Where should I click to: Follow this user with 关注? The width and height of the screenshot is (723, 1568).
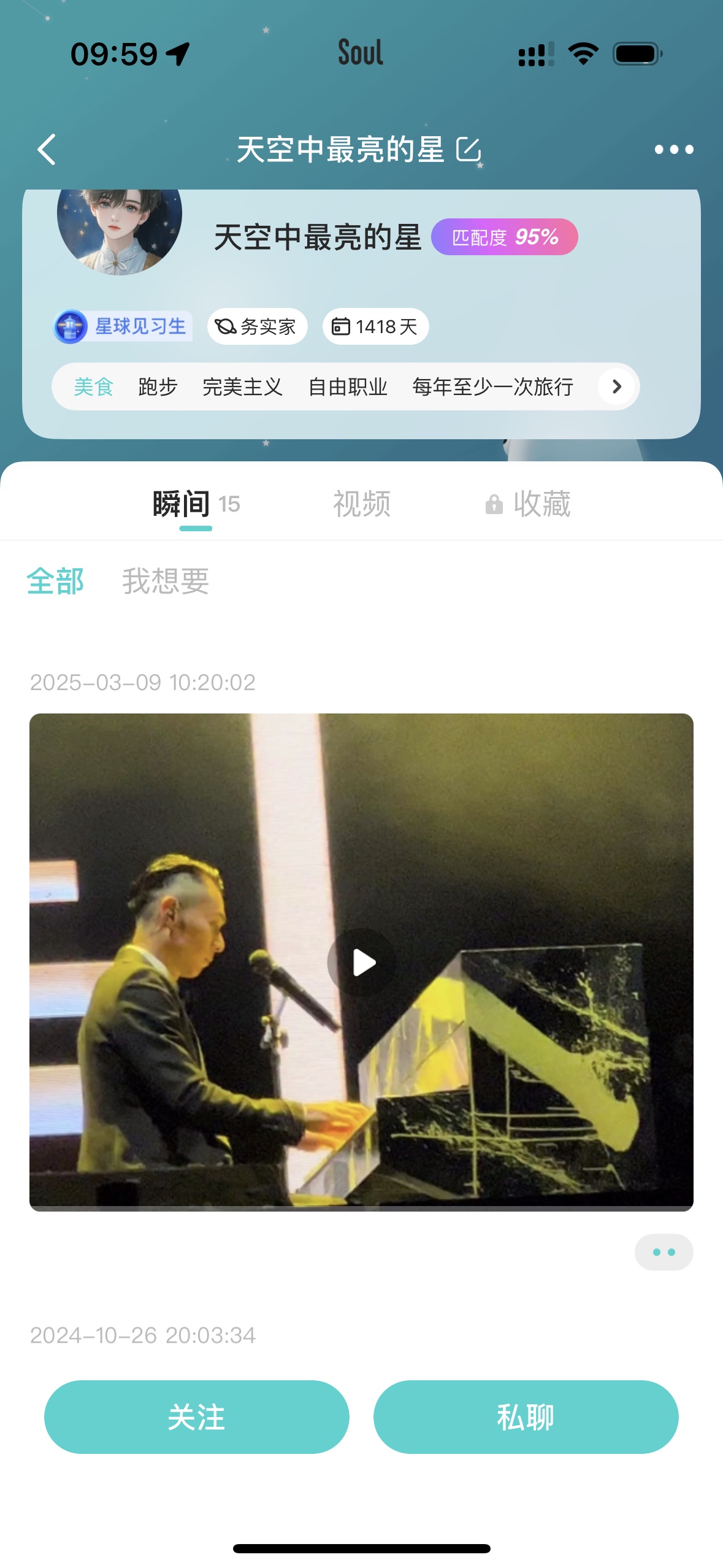point(197,1417)
